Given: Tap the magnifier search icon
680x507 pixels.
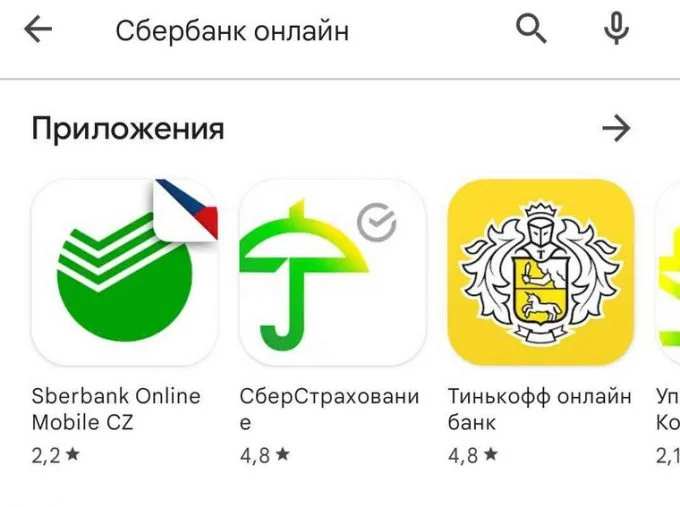Looking at the screenshot, I should tap(531, 30).
